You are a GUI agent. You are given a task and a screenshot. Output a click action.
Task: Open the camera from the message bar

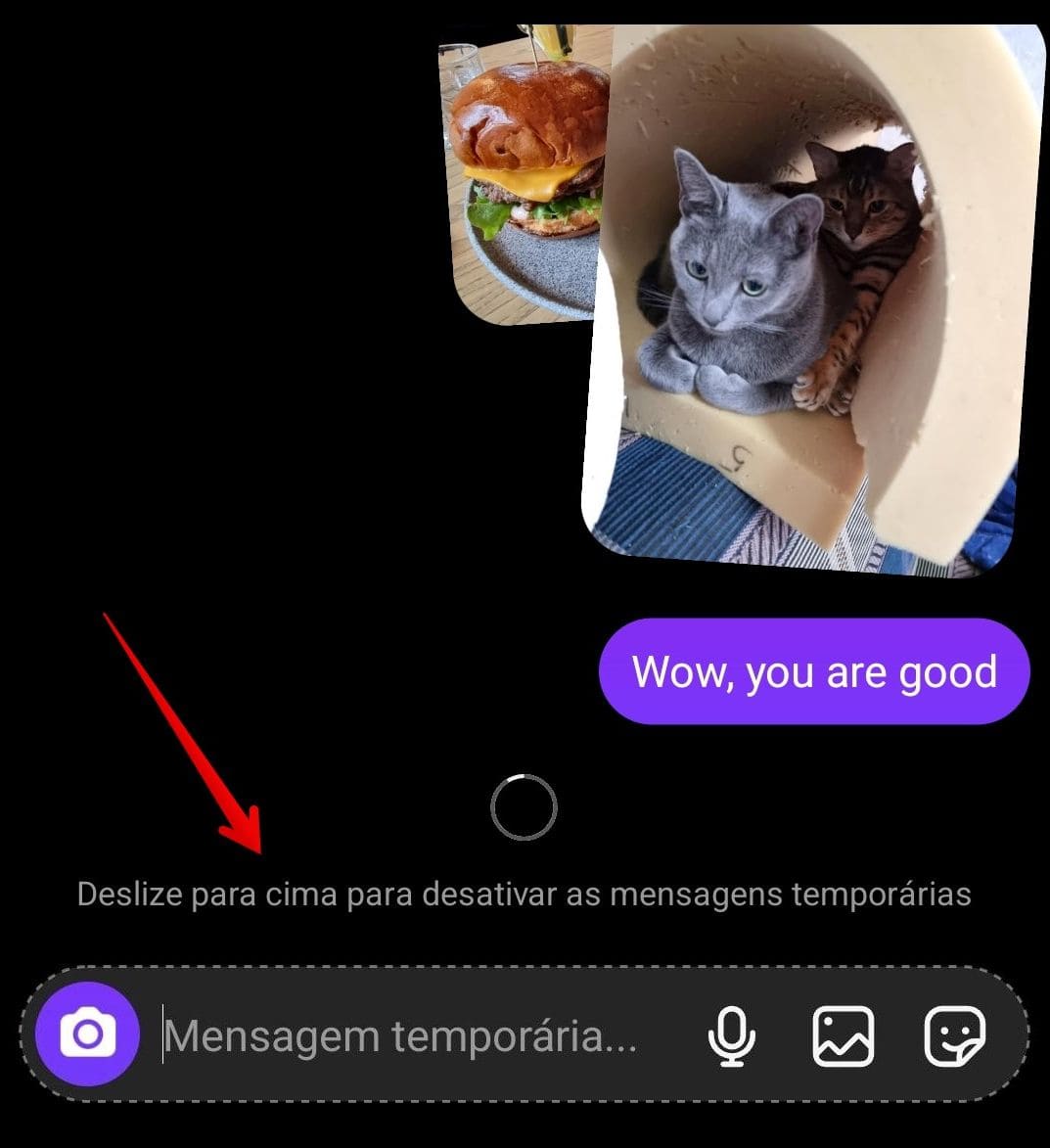pyautogui.click(x=87, y=1033)
